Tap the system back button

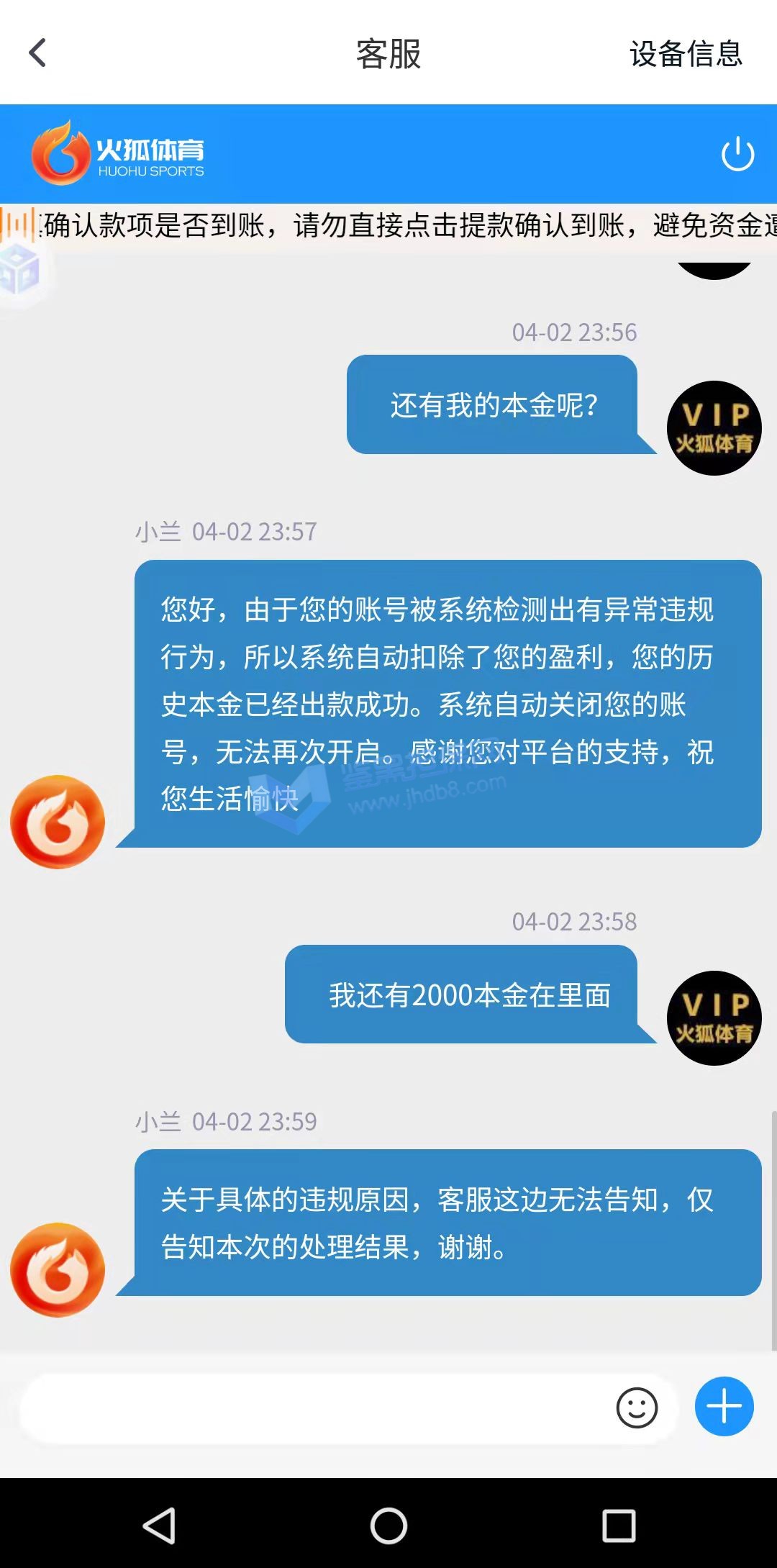(x=160, y=1525)
